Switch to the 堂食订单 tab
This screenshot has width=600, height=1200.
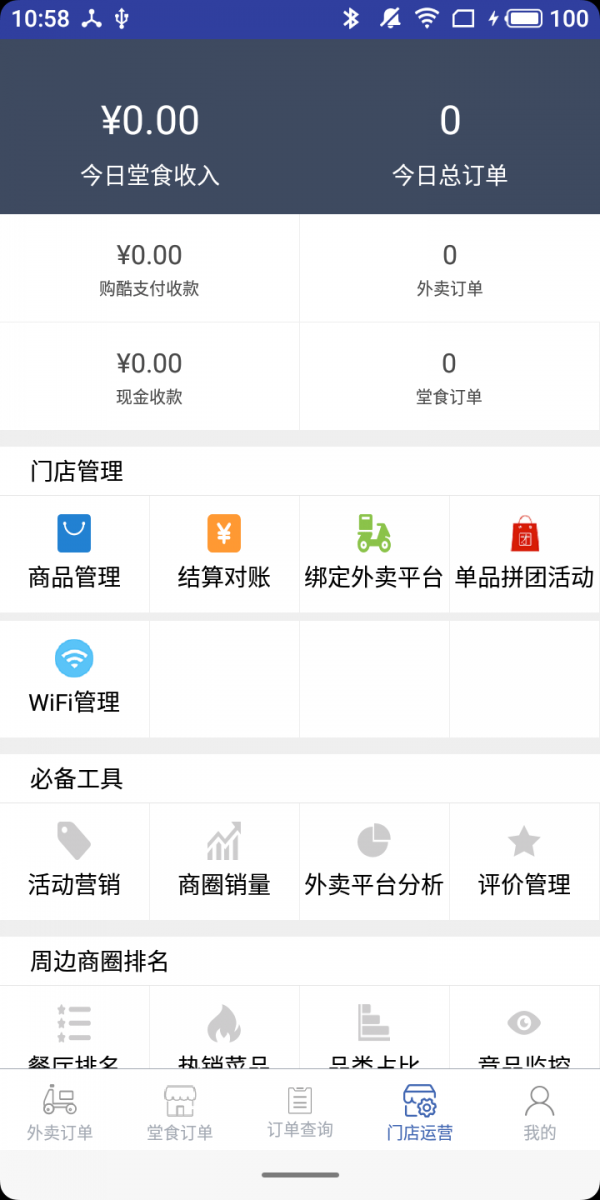[180, 1111]
